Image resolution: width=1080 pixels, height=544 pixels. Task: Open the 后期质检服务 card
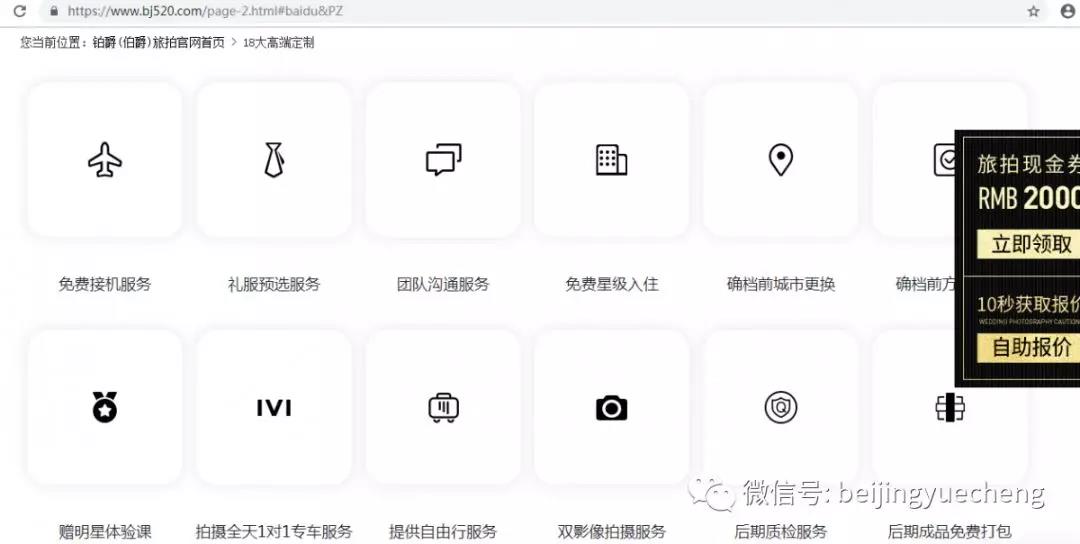[x=780, y=408]
